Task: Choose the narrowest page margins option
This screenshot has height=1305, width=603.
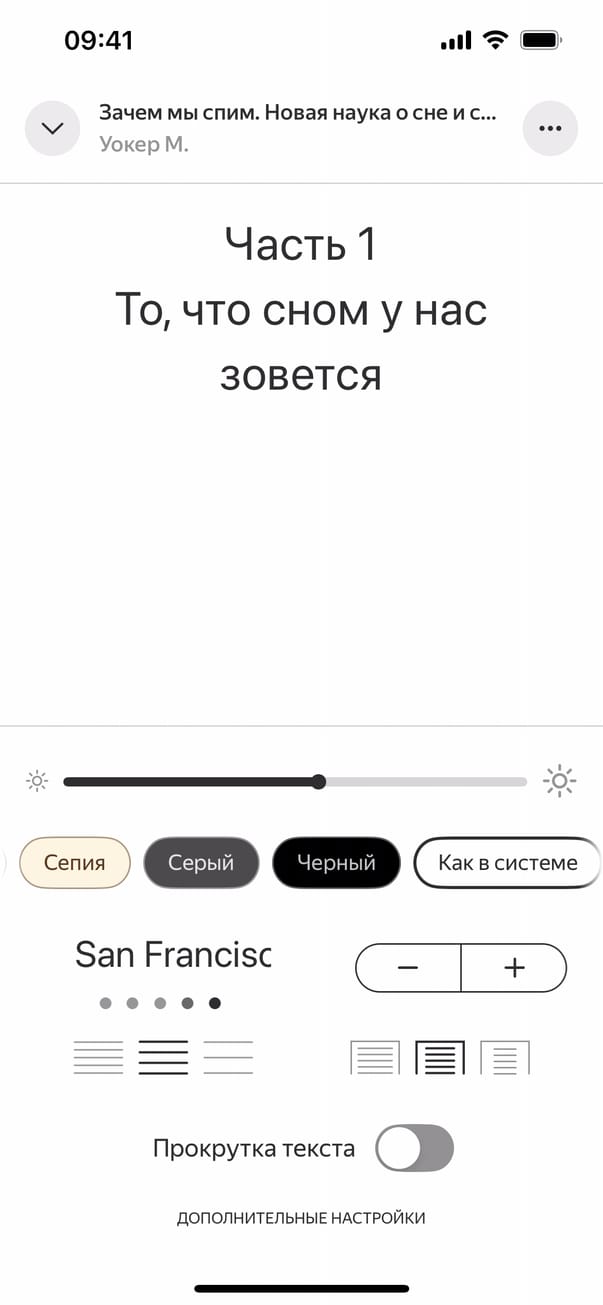Action: click(375, 1057)
